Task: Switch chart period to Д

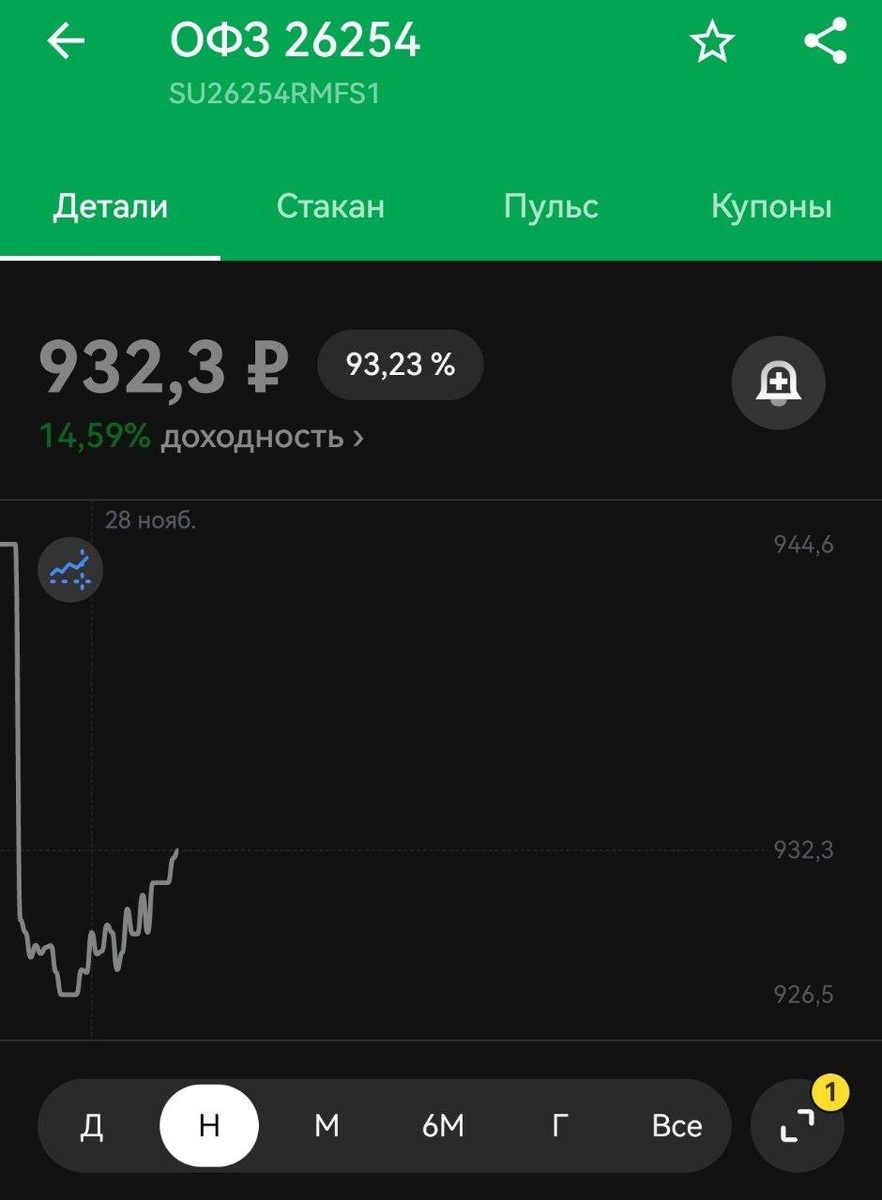Action: (93, 1125)
